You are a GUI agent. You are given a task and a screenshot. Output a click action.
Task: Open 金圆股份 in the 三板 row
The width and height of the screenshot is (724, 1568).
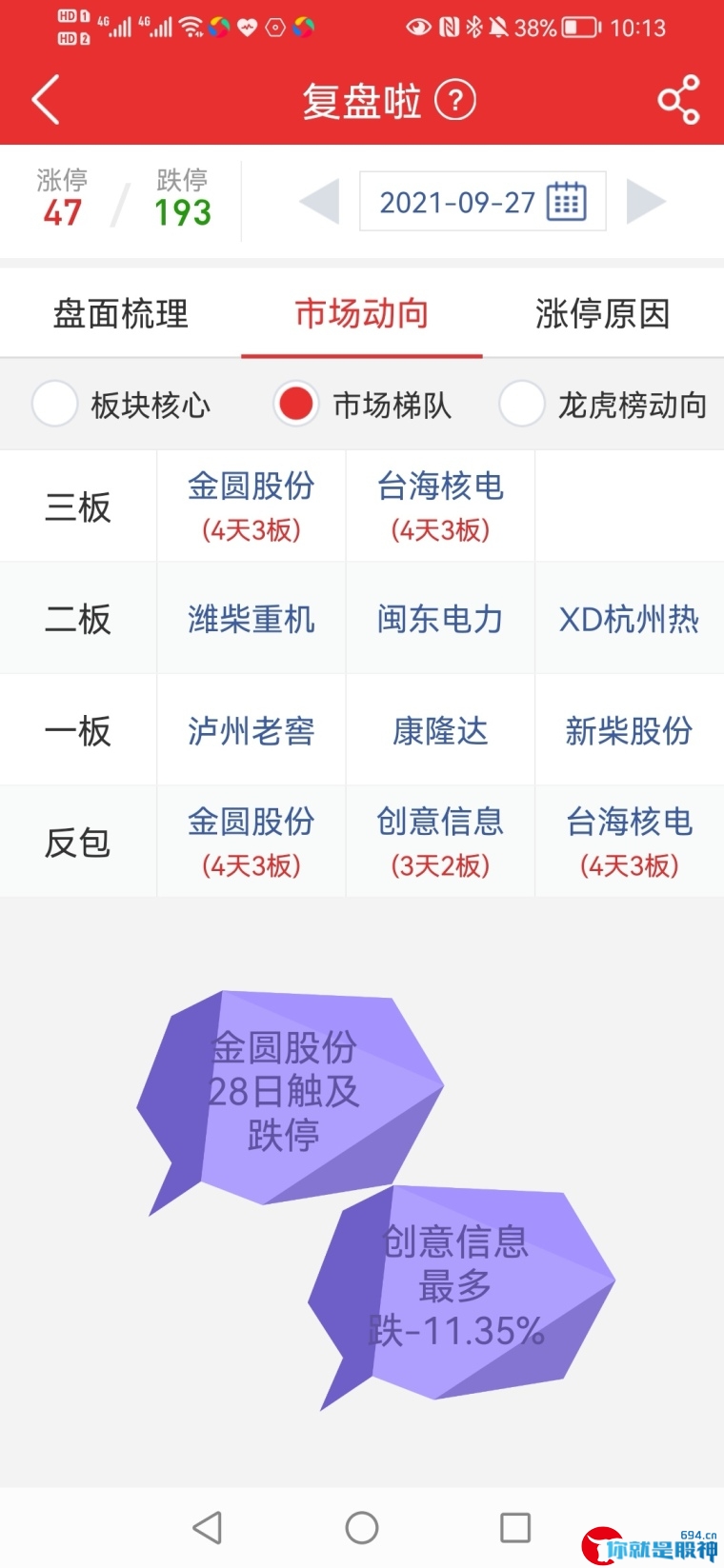pyautogui.click(x=251, y=506)
